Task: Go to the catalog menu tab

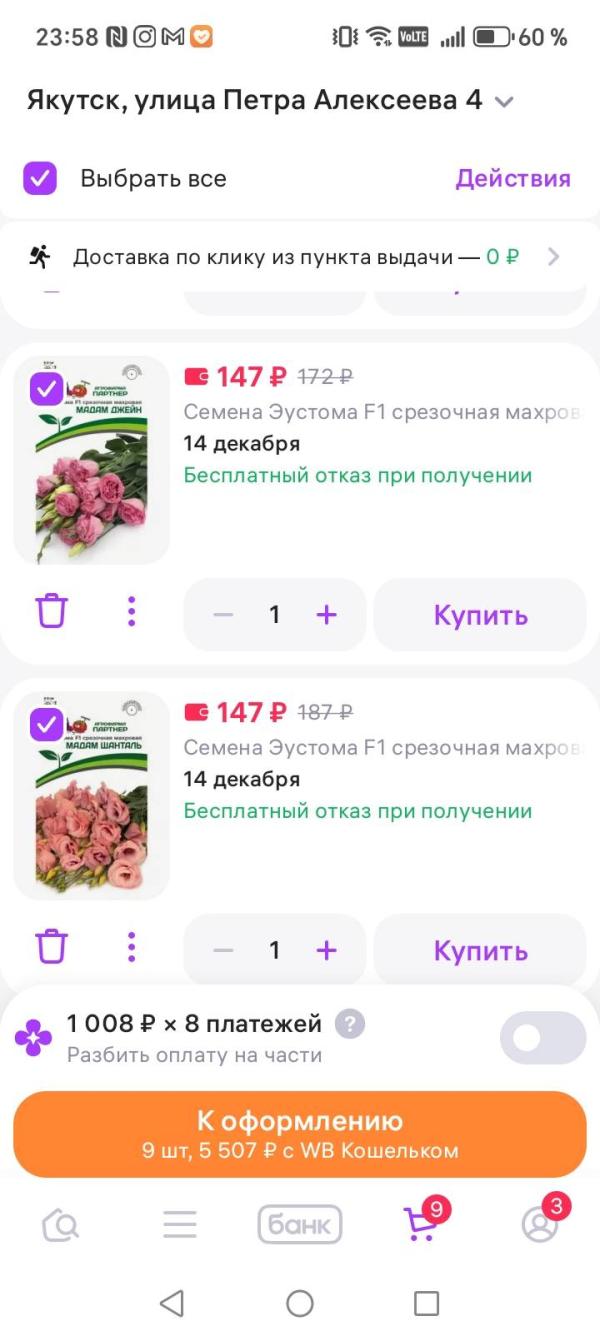Action: (x=180, y=1224)
